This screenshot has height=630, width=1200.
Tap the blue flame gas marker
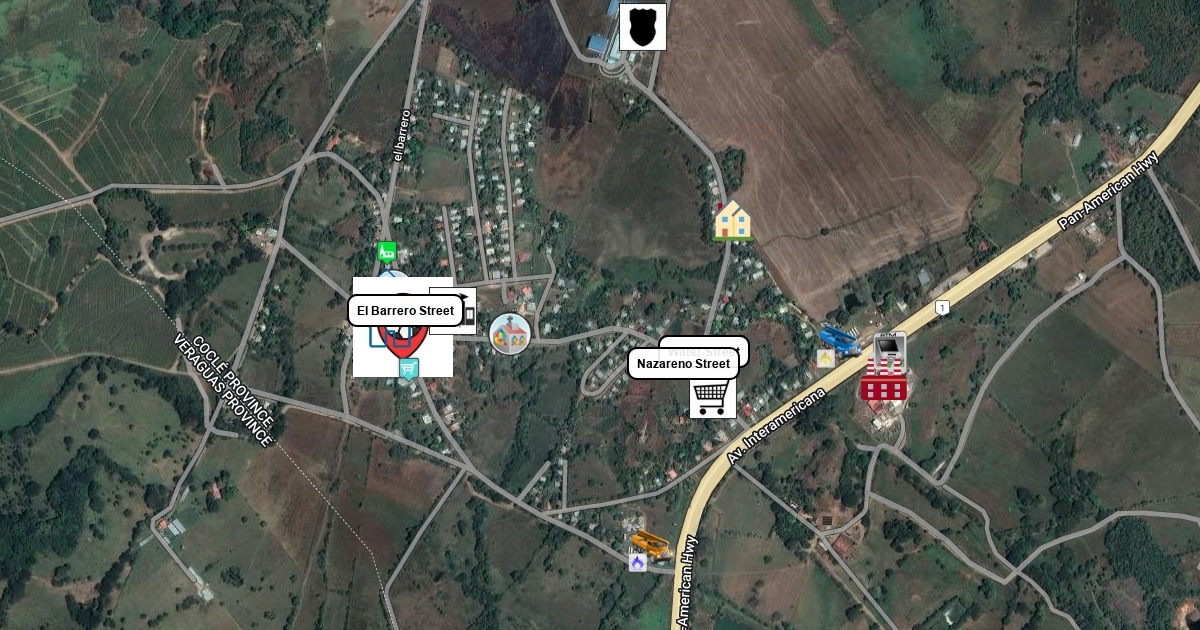pyautogui.click(x=638, y=562)
